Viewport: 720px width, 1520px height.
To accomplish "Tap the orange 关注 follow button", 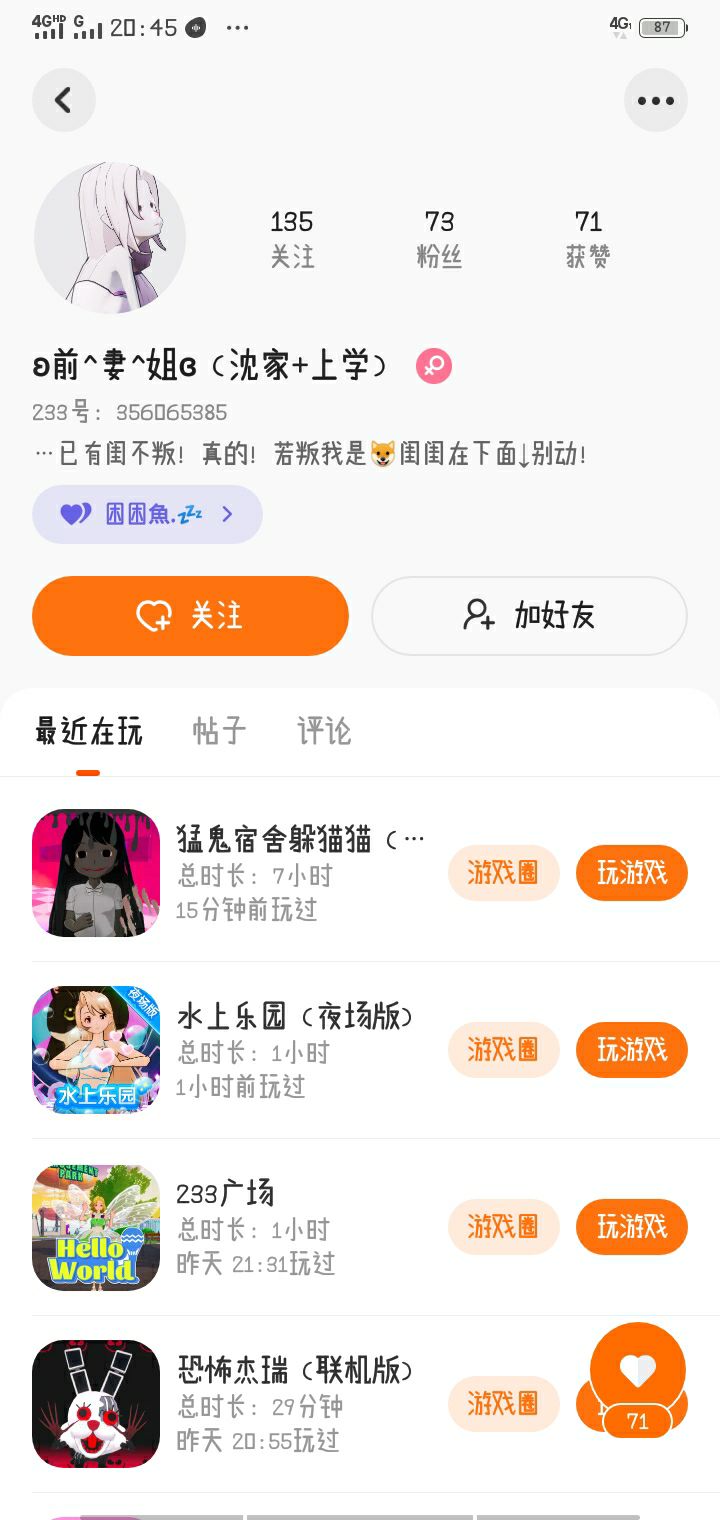I will [x=190, y=616].
